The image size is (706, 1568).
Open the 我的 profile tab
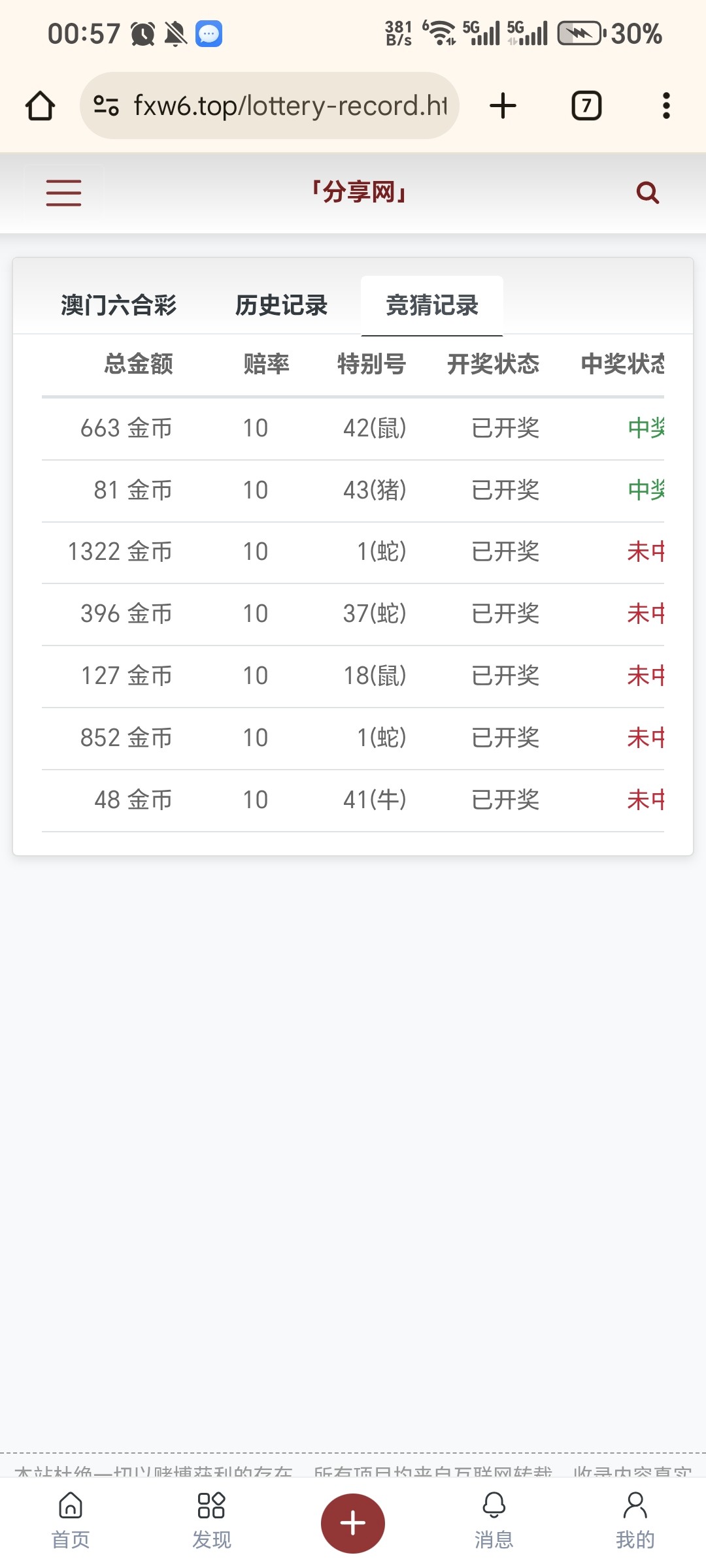point(635,1521)
